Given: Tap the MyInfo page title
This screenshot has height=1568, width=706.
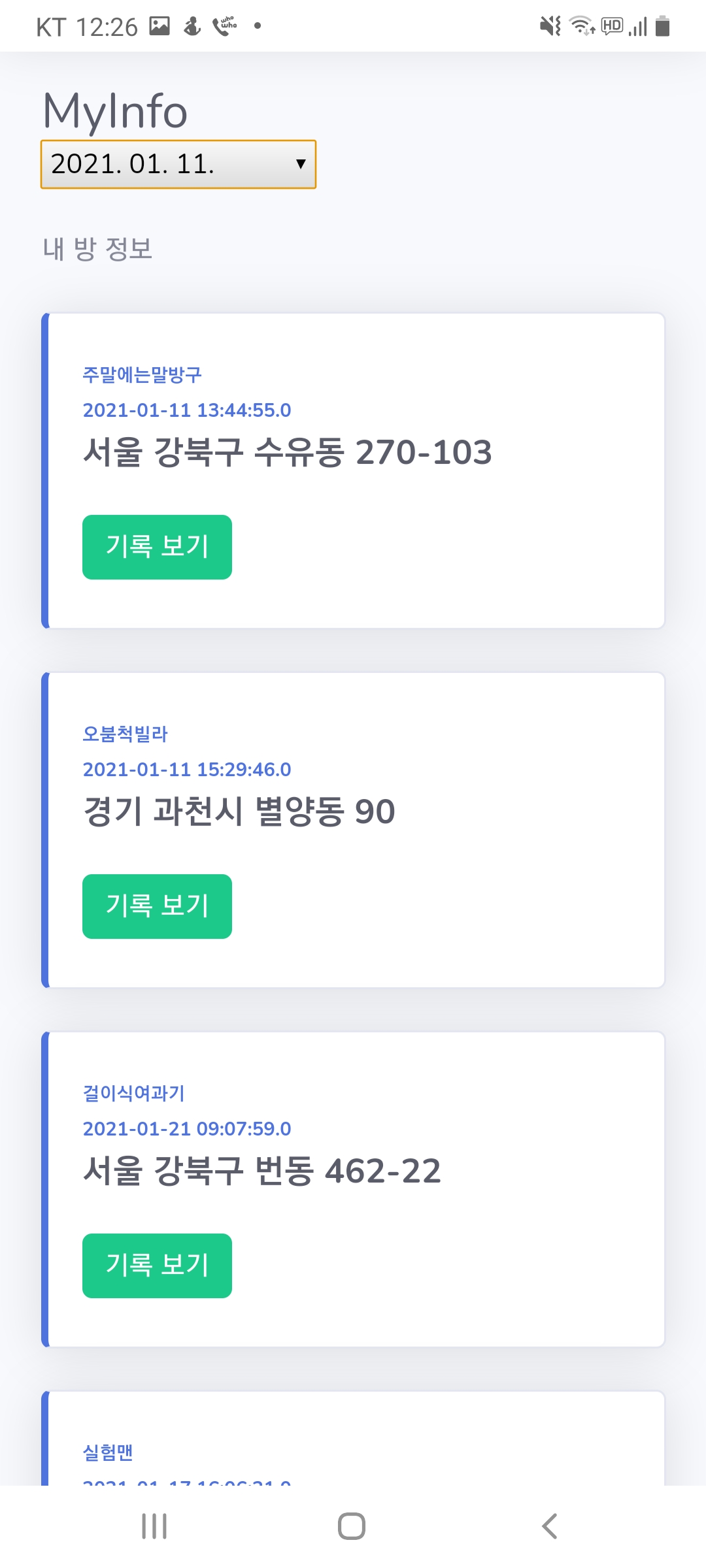Looking at the screenshot, I should pos(114,110).
